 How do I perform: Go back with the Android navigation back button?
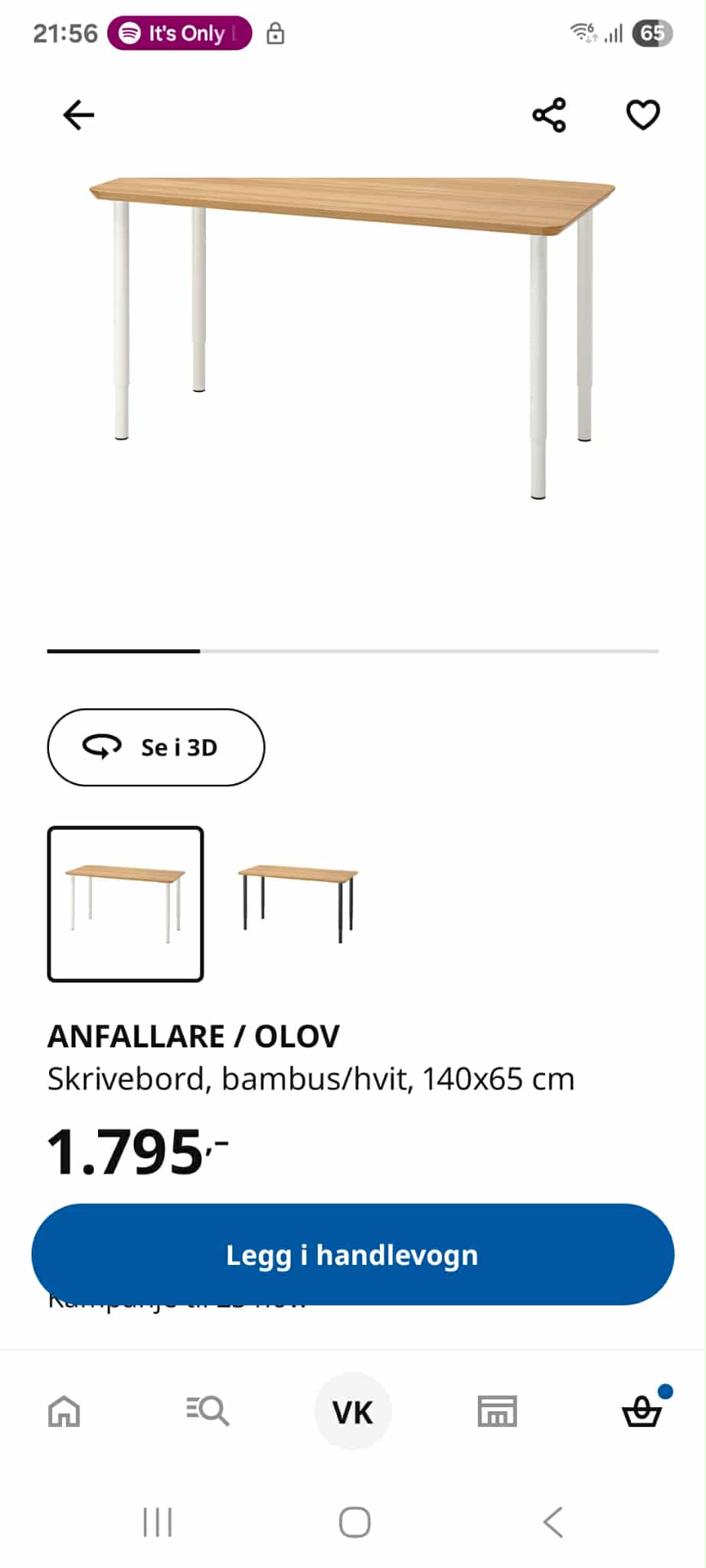click(553, 1523)
